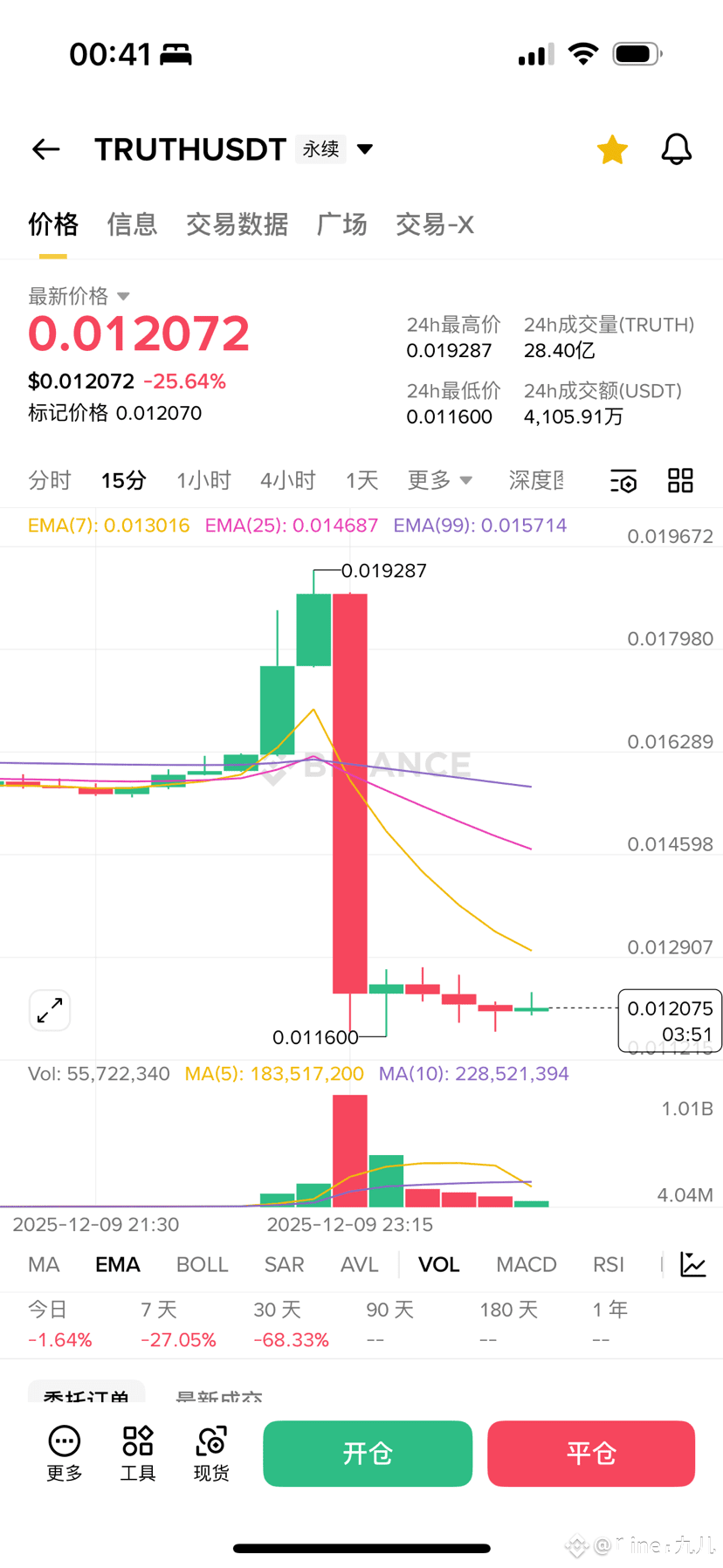Tap the red 平仓 button
Viewport: 723px width, 1568px height.
point(591,1454)
